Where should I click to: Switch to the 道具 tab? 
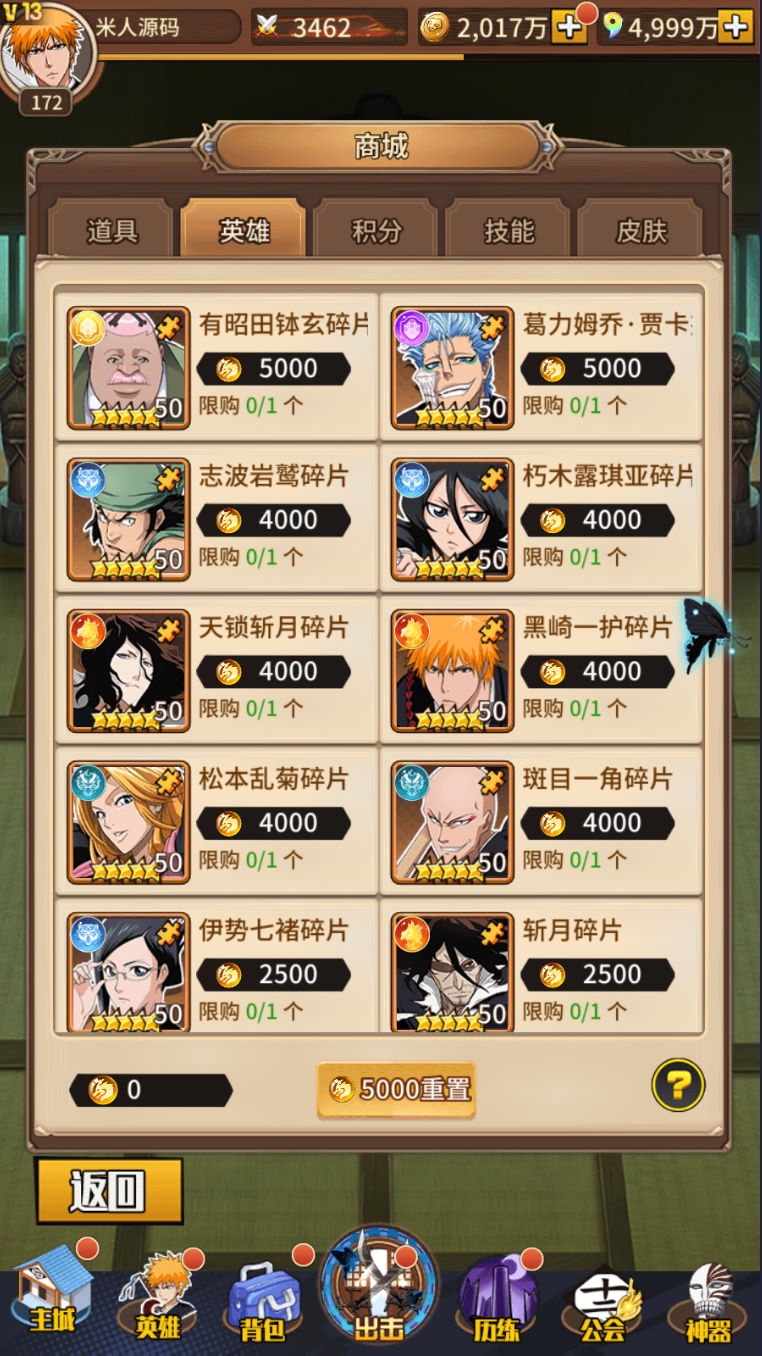coord(112,231)
